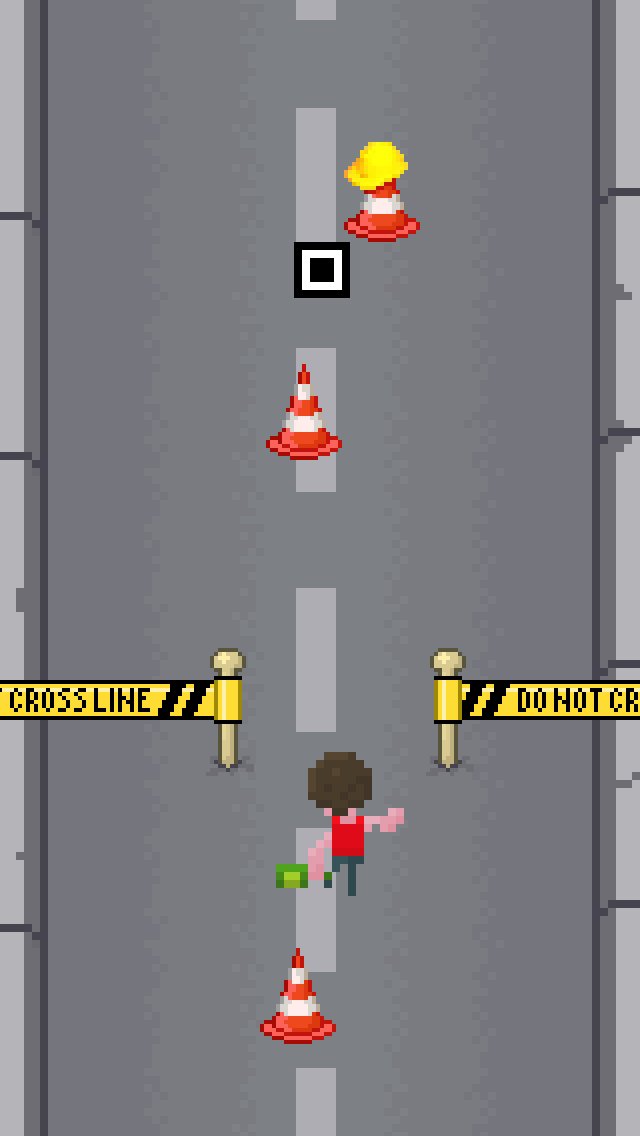Tap the character in the red shirt
This screenshot has height=1136, width=640.
(x=340, y=824)
